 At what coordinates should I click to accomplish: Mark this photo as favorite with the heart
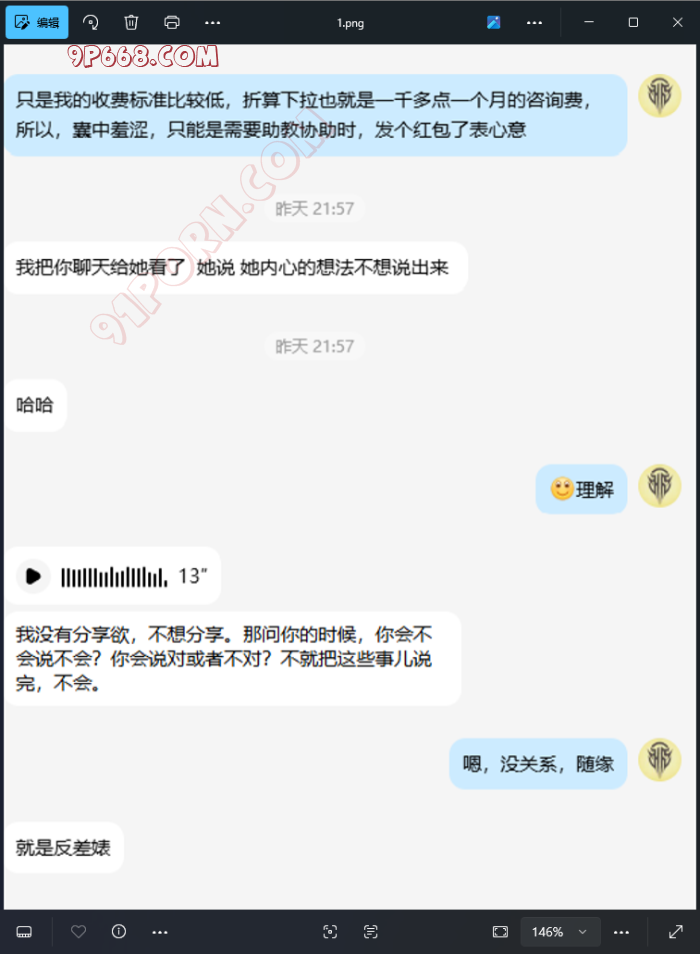pos(79,932)
